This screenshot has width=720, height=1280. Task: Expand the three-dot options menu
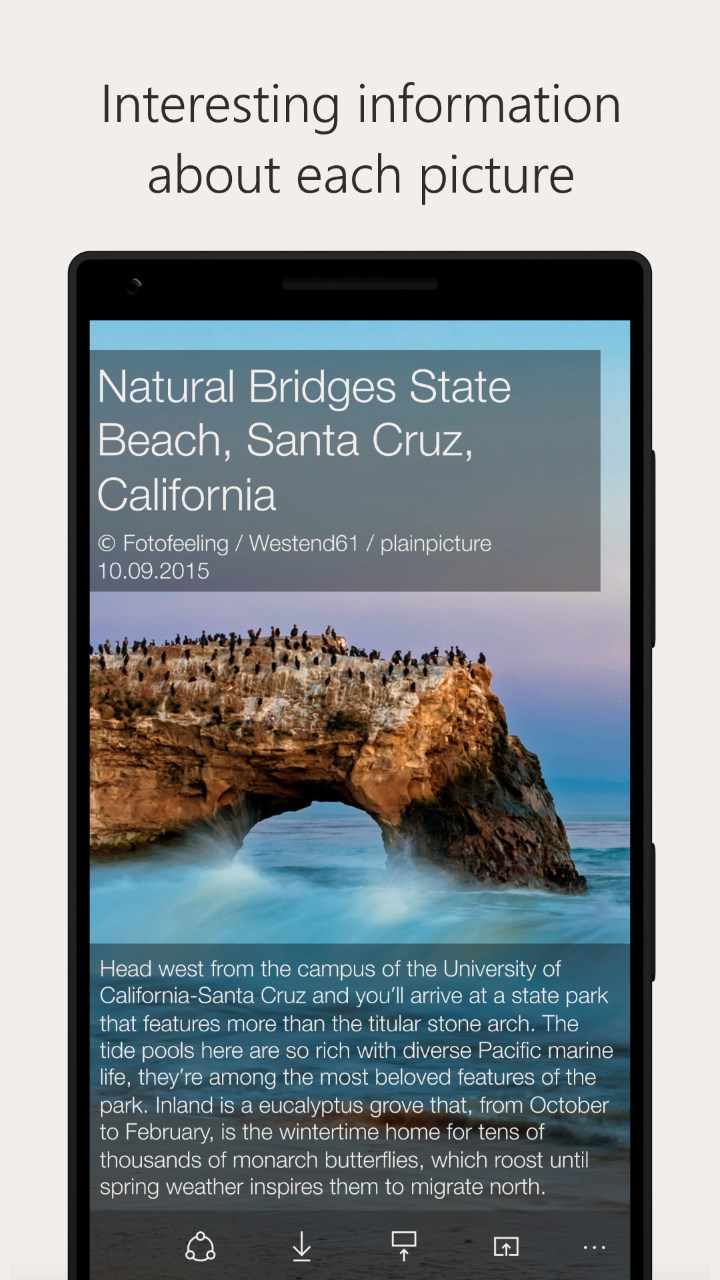pos(595,1246)
